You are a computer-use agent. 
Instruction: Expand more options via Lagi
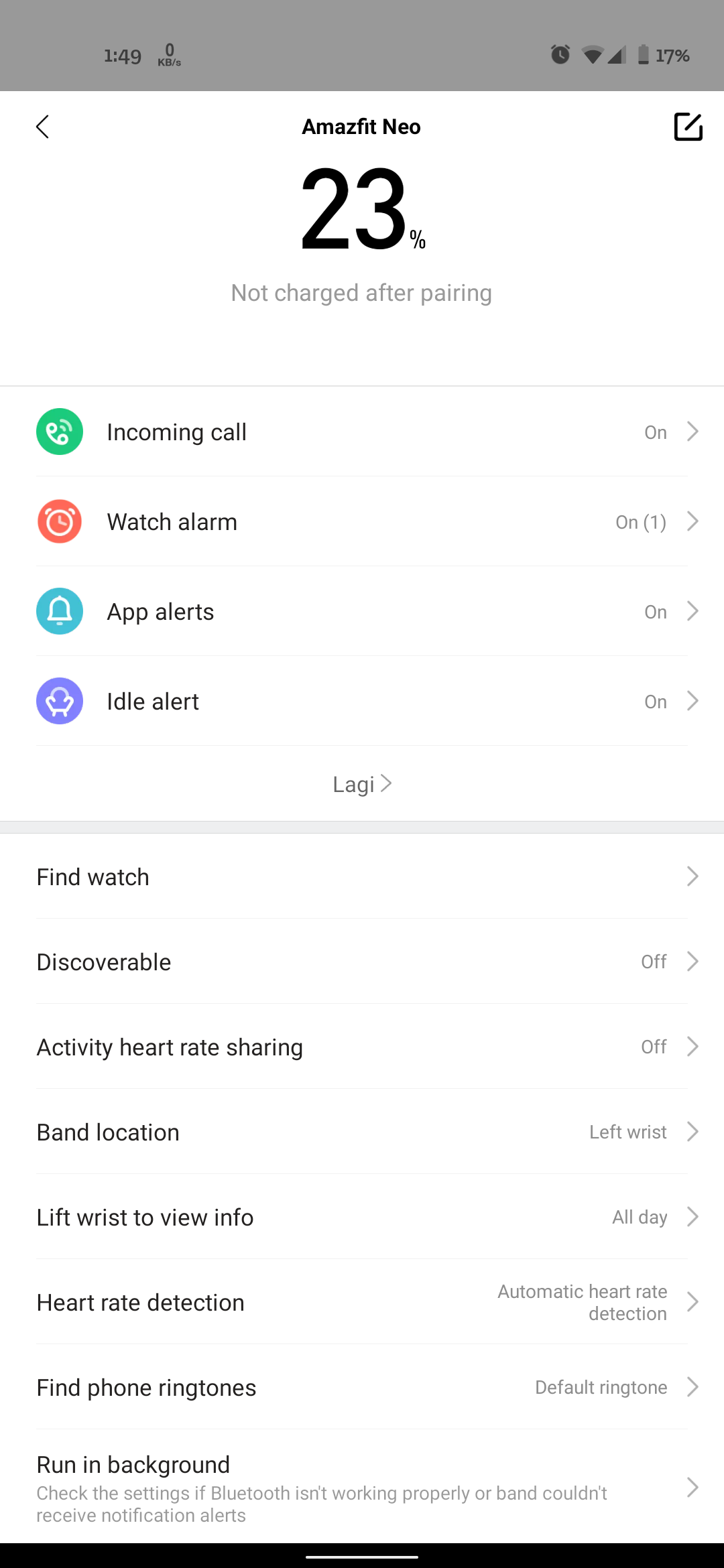click(x=362, y=784)
